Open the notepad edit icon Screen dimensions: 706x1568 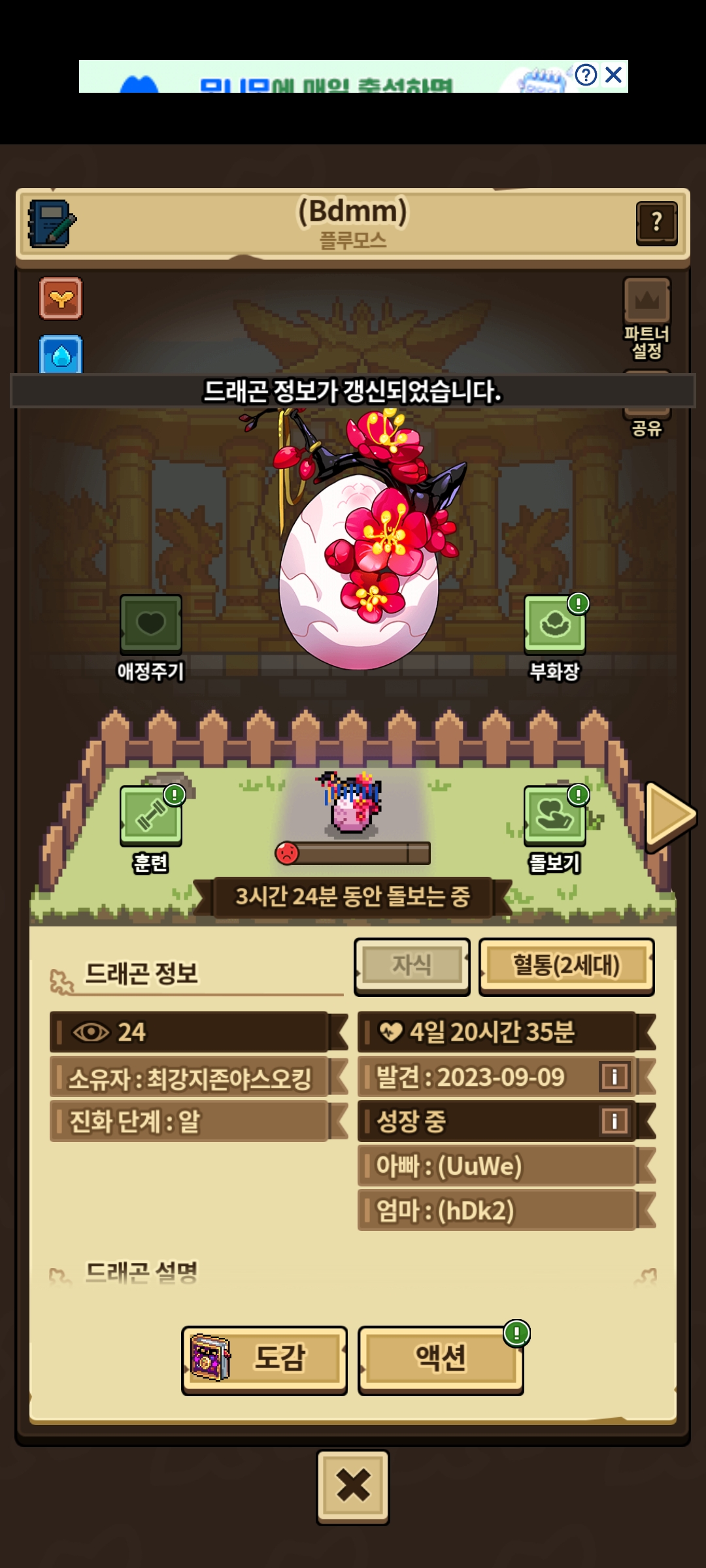[52, 223]
